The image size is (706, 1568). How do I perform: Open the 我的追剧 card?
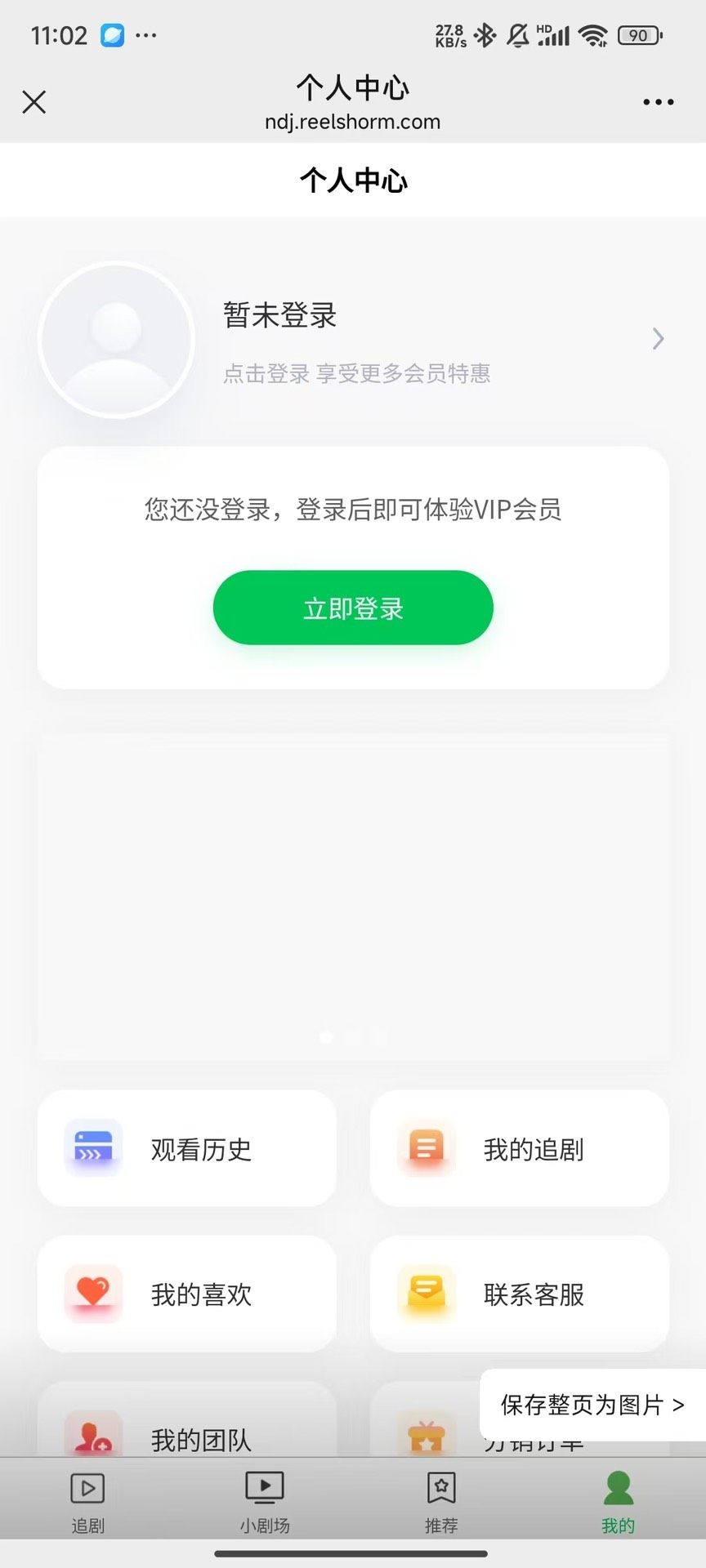coord(520,1148)
